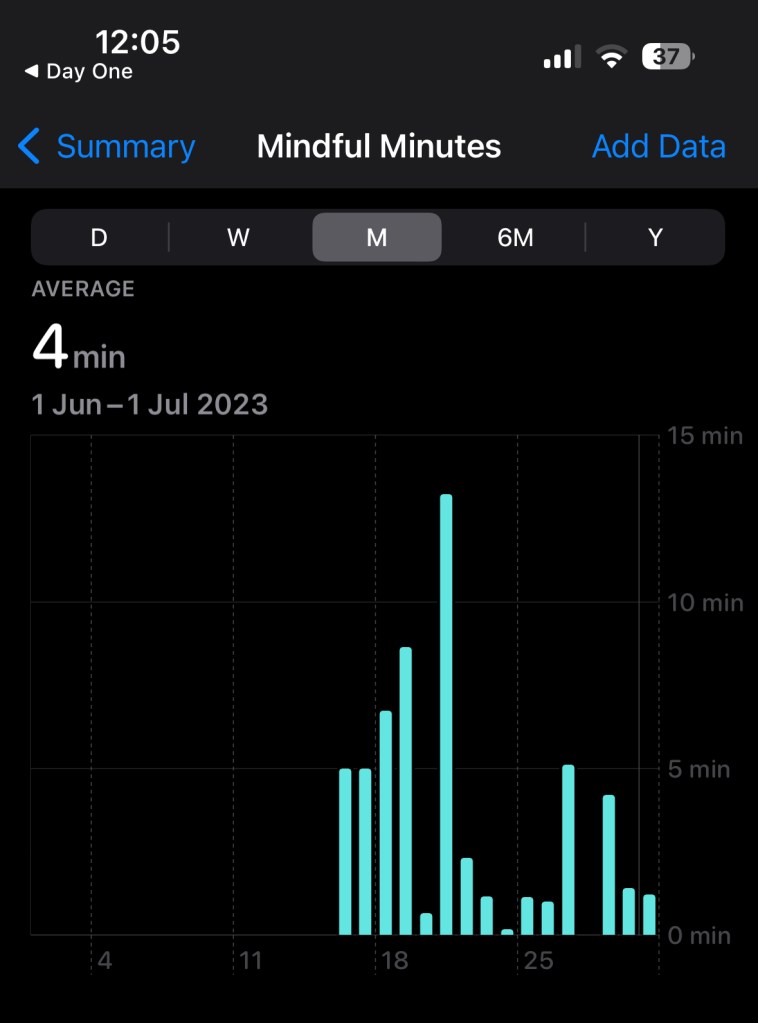Open Add Data screen
This screenshot has height=1023, width=758.
[x=659, y=146]
